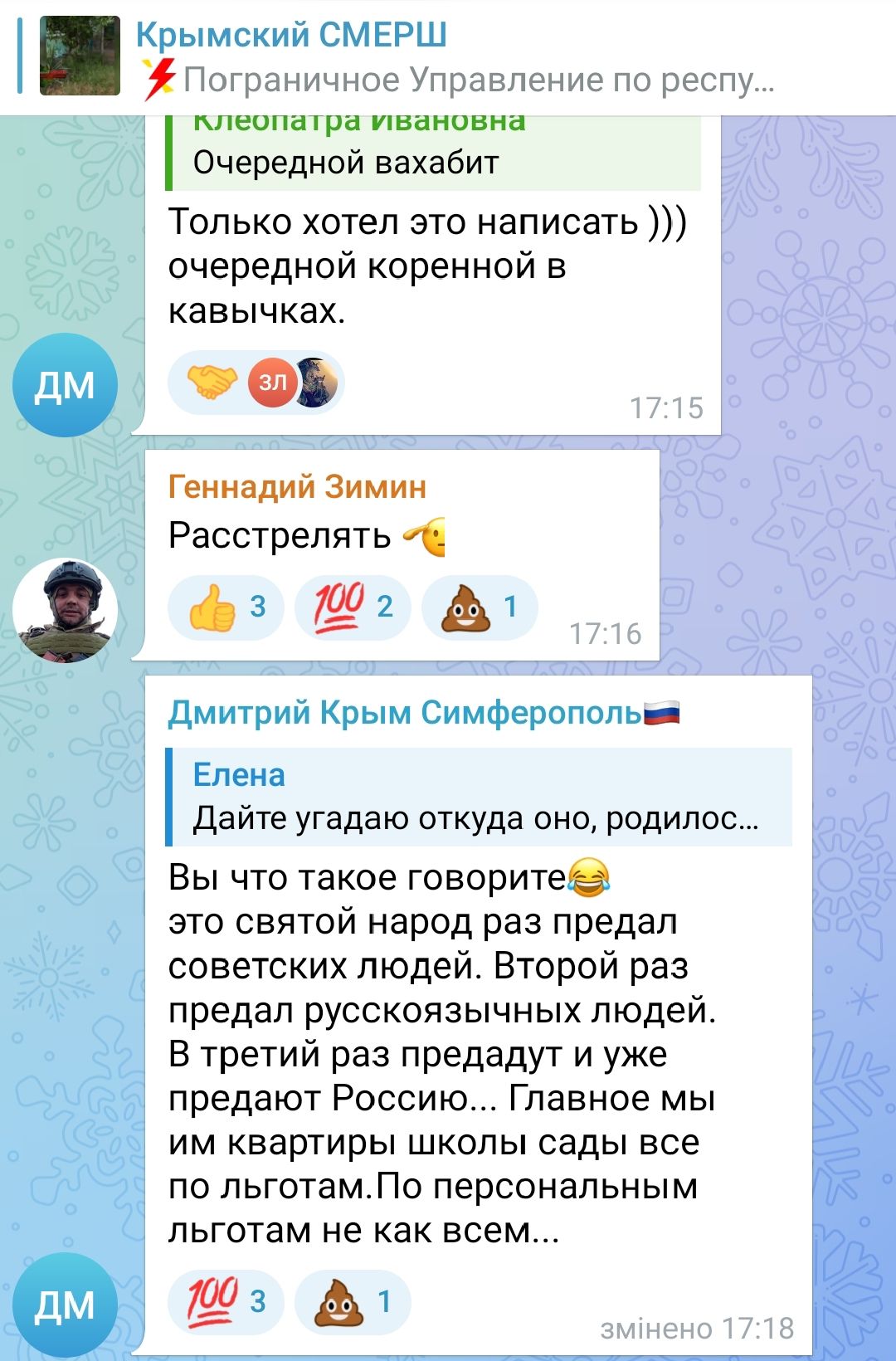This screenshot has width=896, height=1361.
Task: Tap the 100 reaction under 'Расстрелять'
Action: pyautogui.click(x=353, y=607)
